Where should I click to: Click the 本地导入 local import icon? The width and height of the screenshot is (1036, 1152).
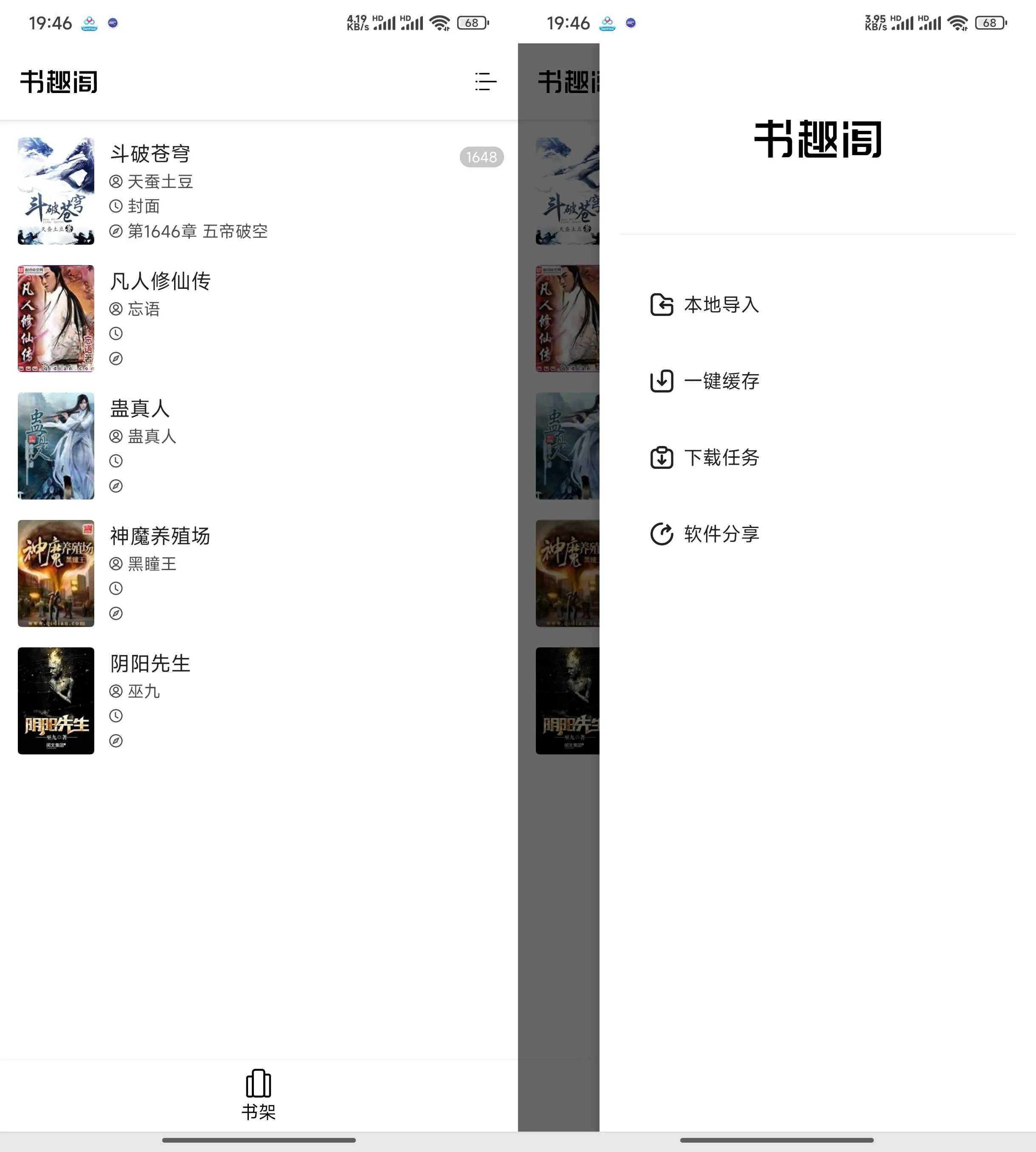coord(662,305)
